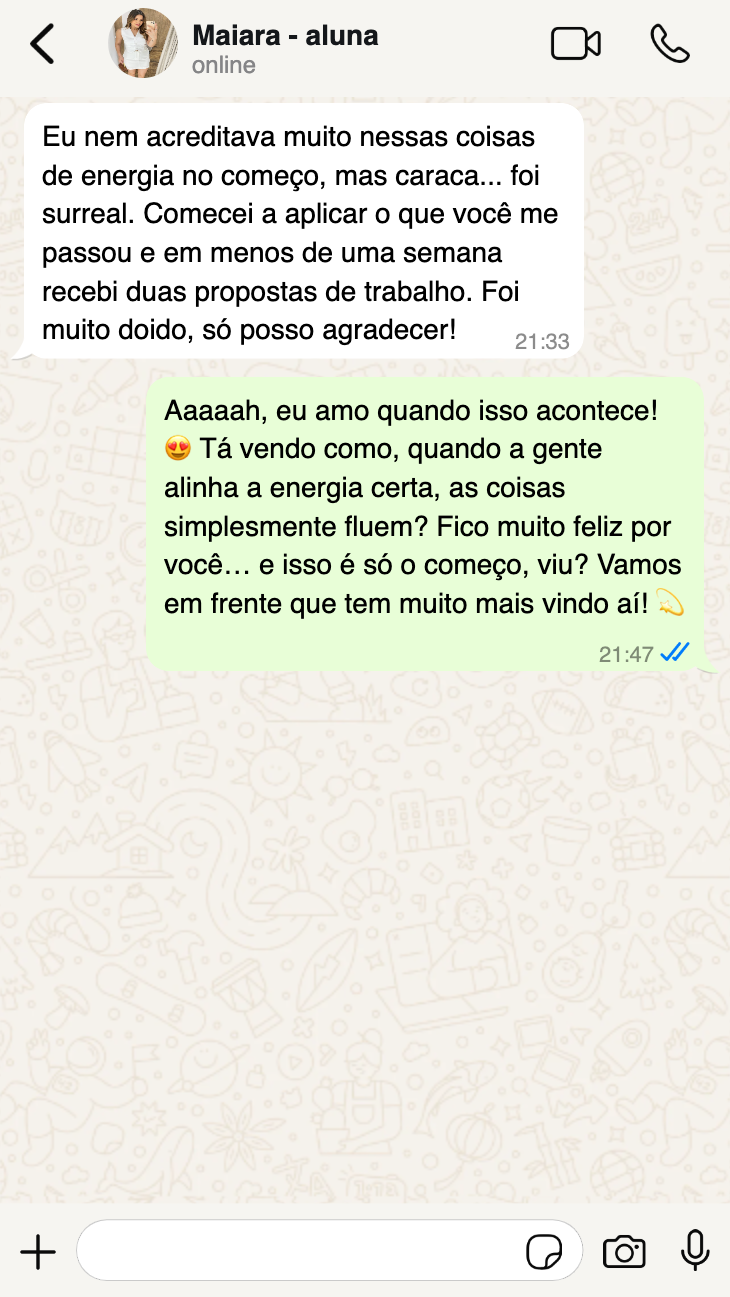Open the camera to send a photo
This screenshot has height=1297, width=730.
624,1251
